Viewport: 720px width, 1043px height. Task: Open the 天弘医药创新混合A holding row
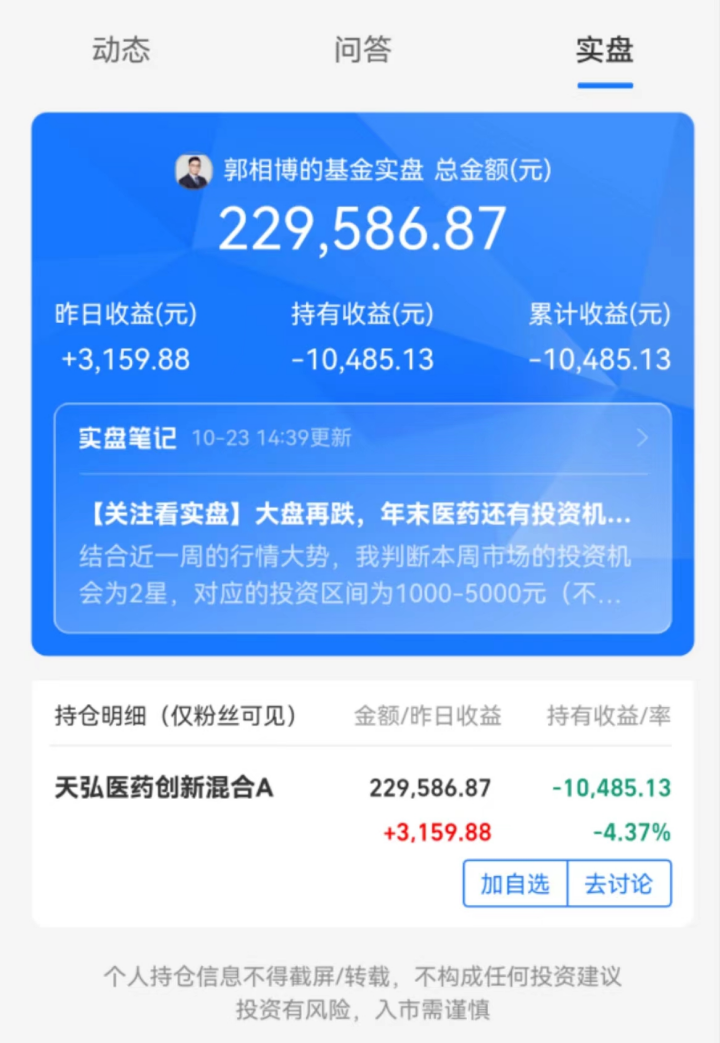(164, 788)
